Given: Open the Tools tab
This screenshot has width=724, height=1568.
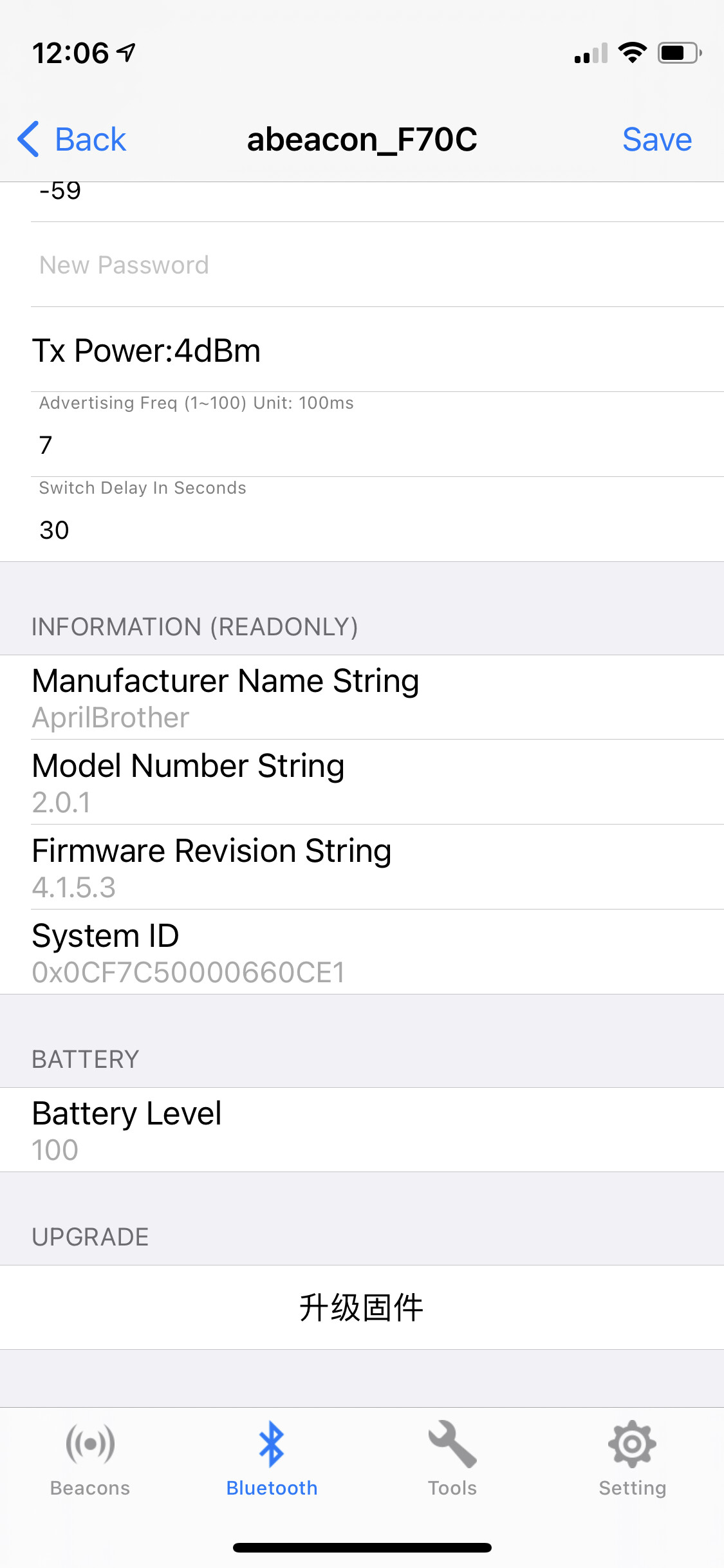Looking at the screenshot, I should tap(452, 1460).
